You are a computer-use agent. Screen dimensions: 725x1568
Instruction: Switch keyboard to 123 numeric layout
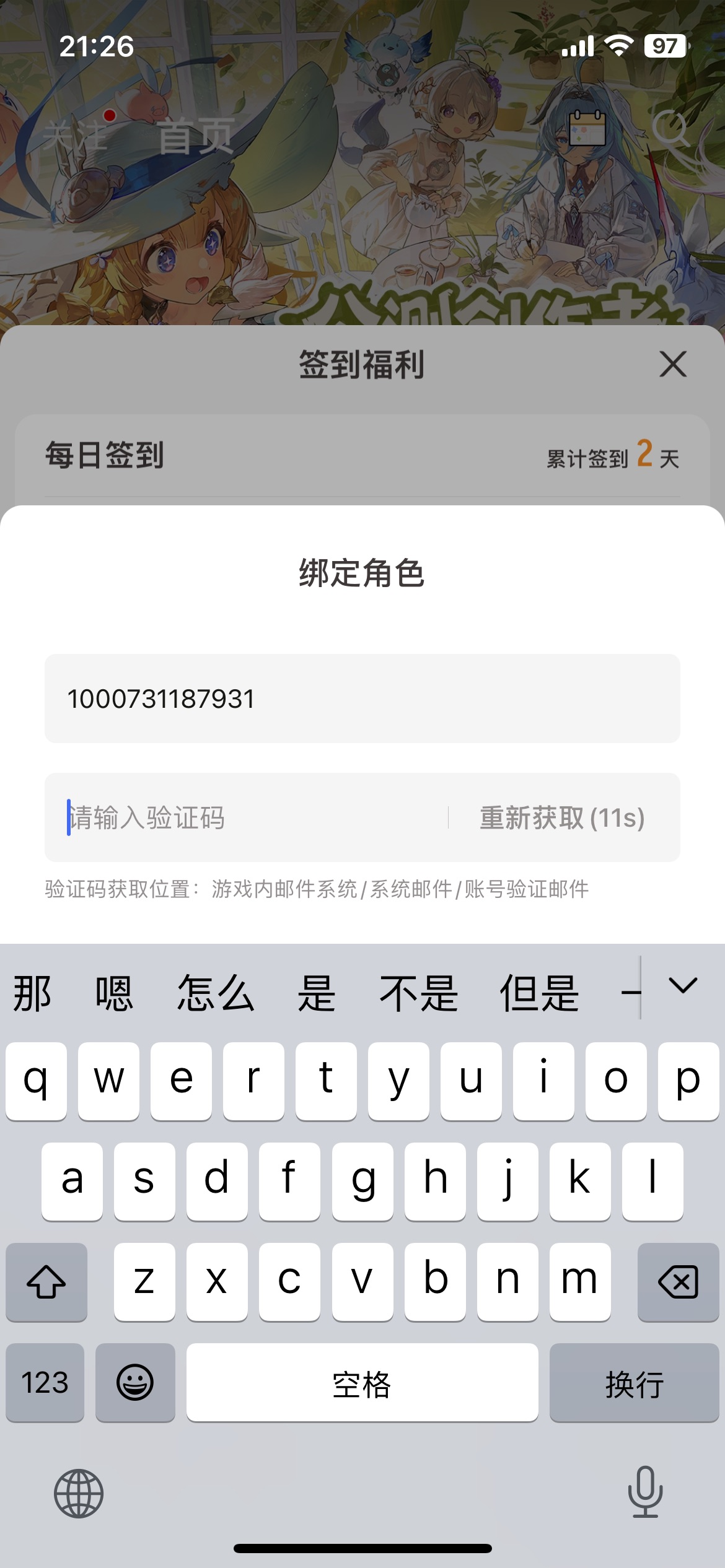tap(45, 1382)
